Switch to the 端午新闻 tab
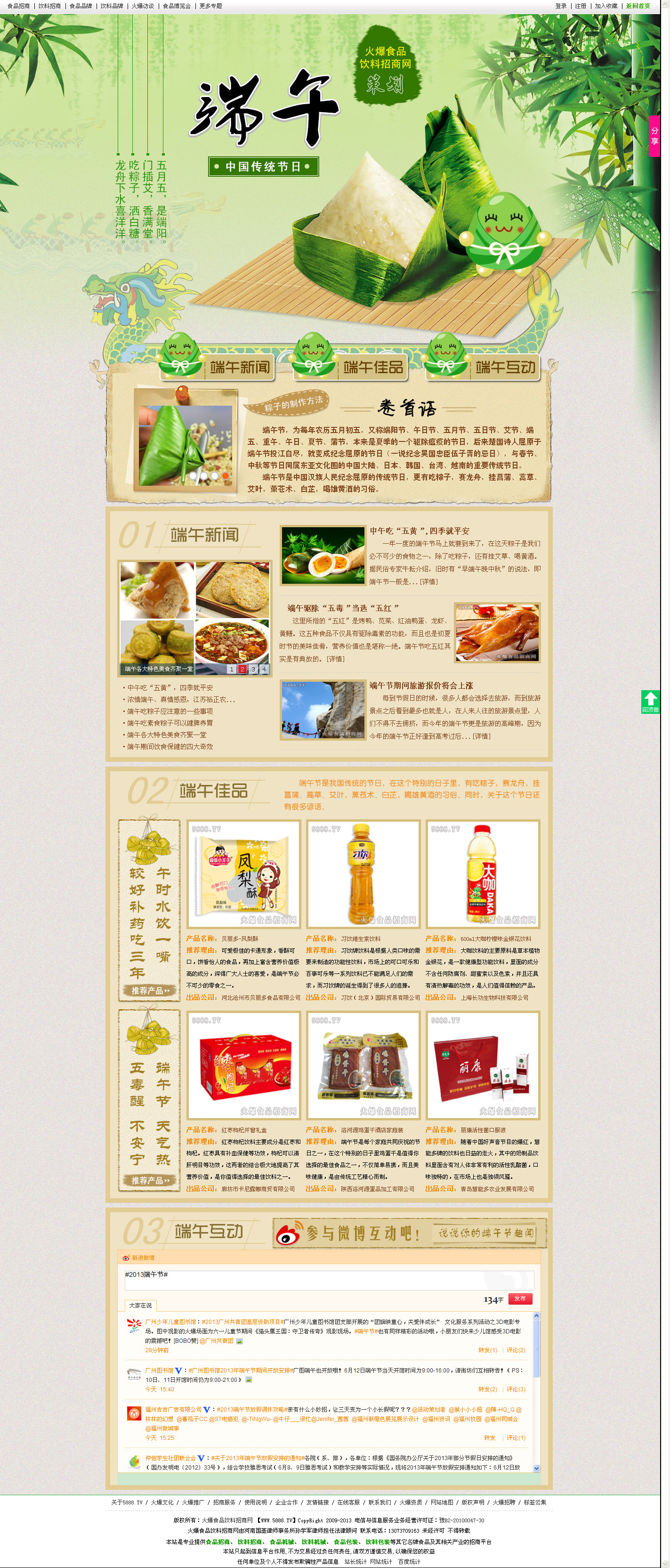Image resolution: width=670 pixels, height=1568 pixels. pos(239,367)
